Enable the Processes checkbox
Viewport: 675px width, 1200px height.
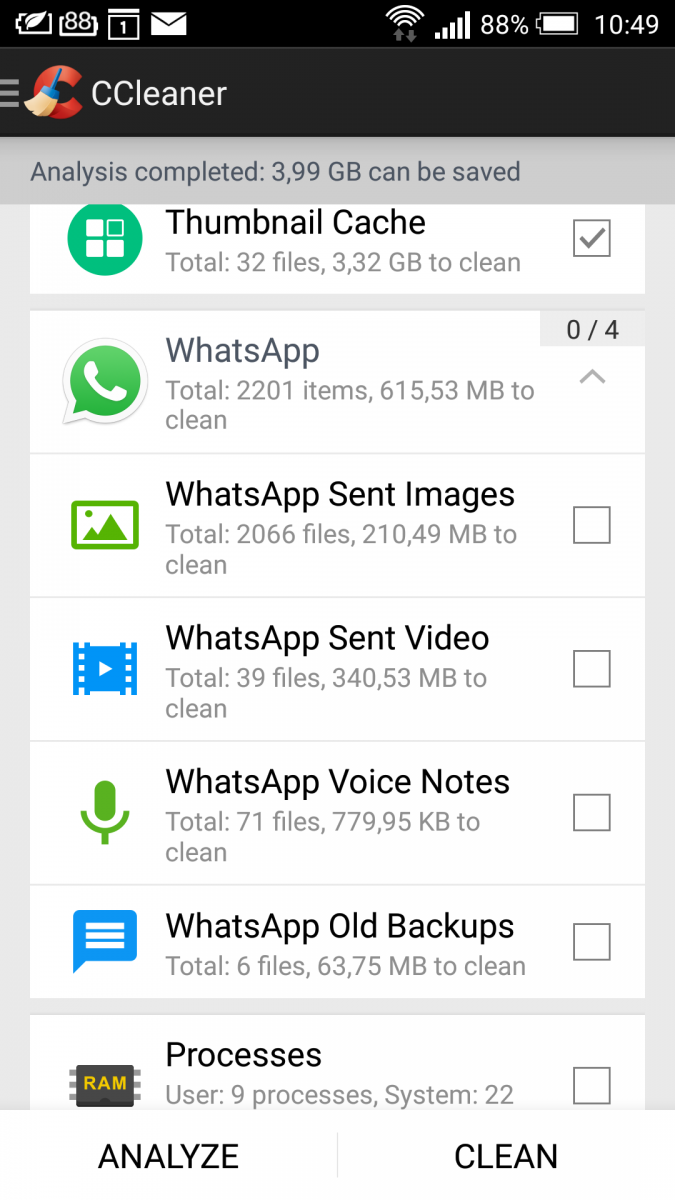pyautogui.click(x=591, y=1084)
